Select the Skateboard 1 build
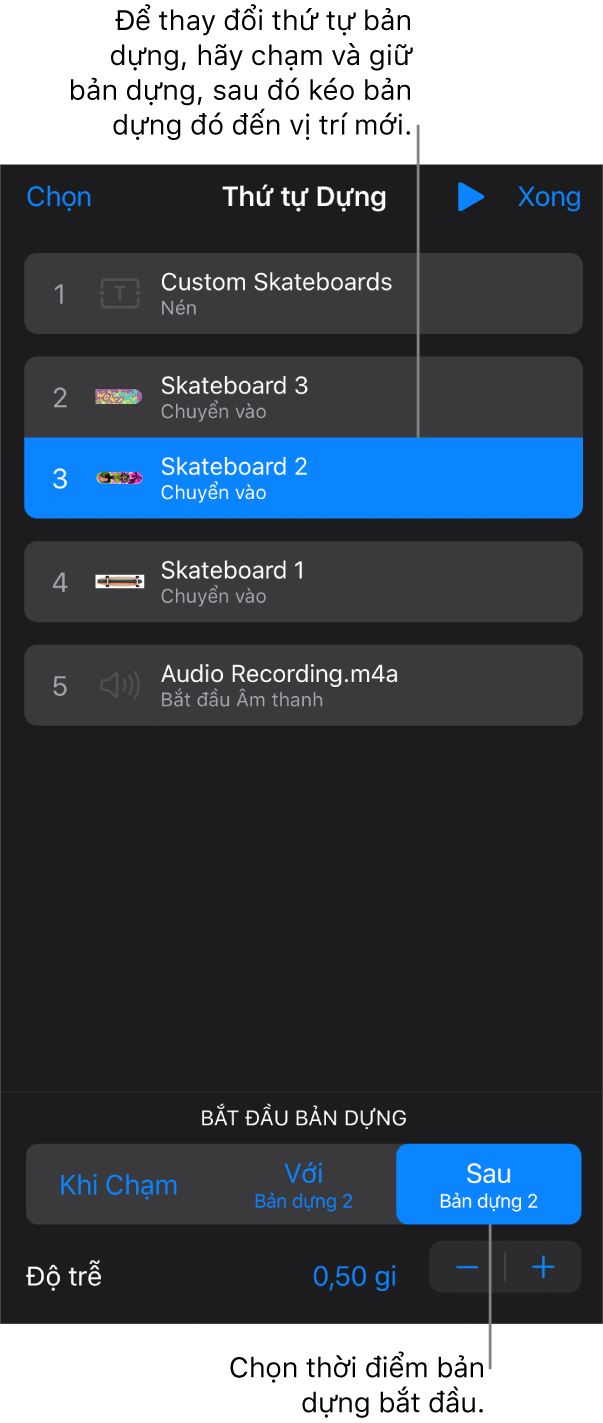The width and height of the screenshot is (603, 1423). click(303, 582)
